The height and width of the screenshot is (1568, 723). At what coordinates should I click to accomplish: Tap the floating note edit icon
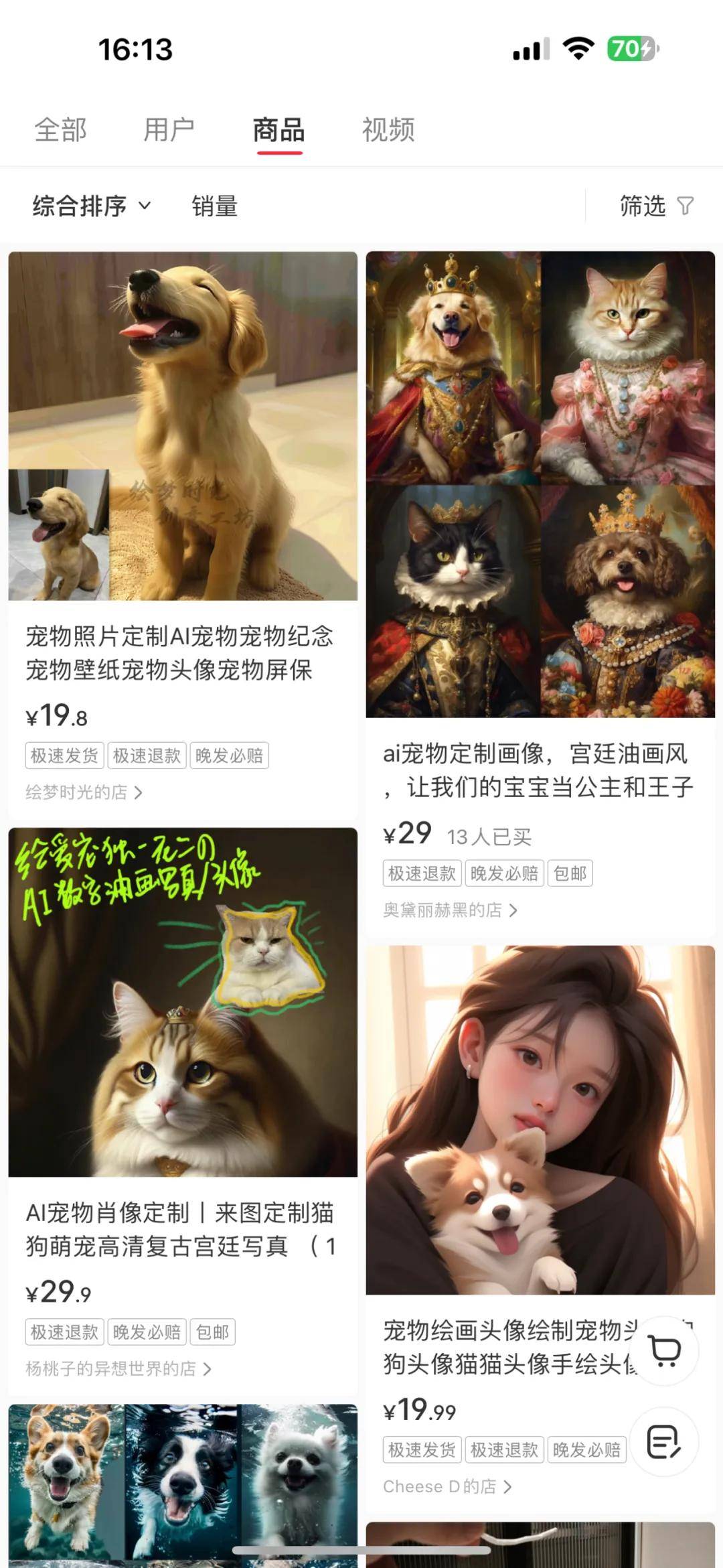pyautogui.click(x=663, y=1442)
